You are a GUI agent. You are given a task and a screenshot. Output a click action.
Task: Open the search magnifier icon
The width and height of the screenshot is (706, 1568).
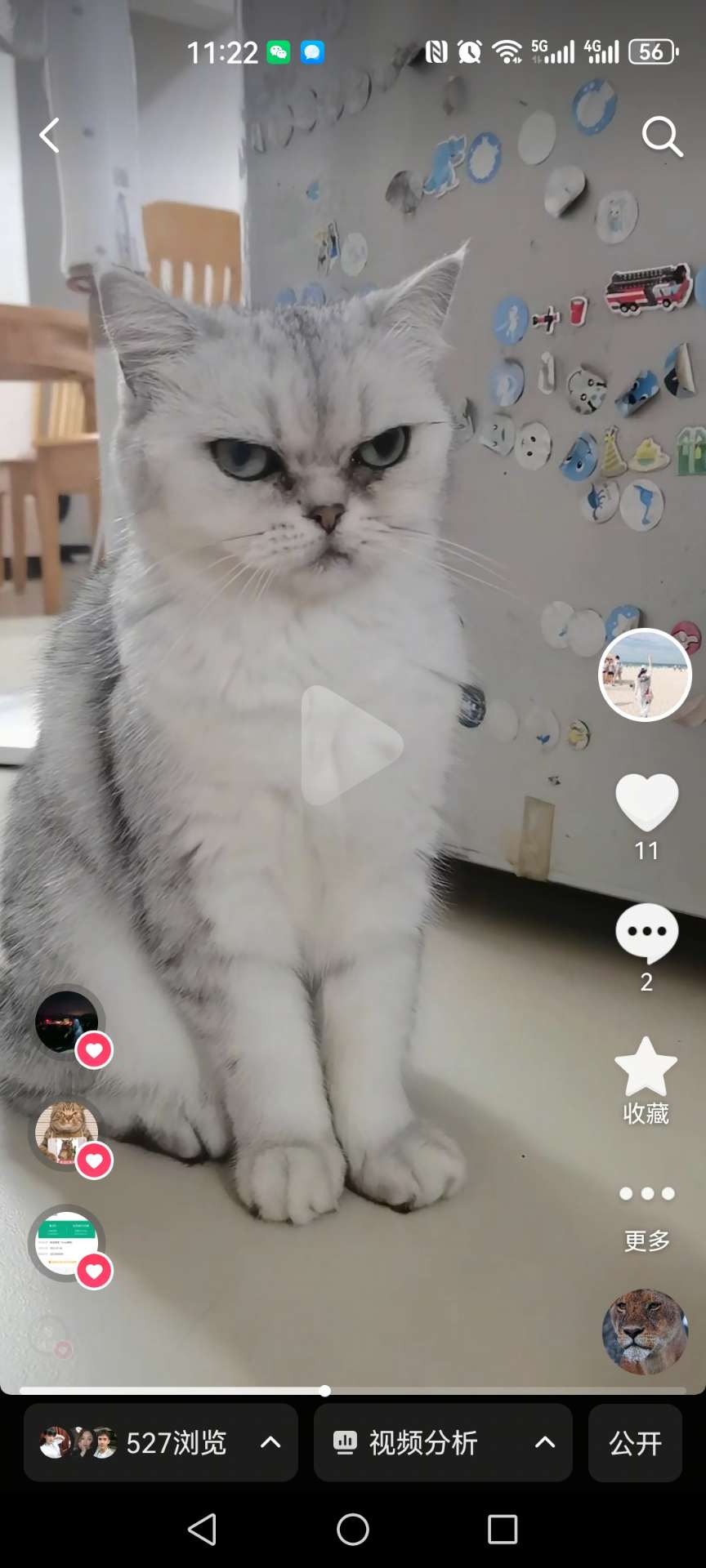(x=661, y=136)
